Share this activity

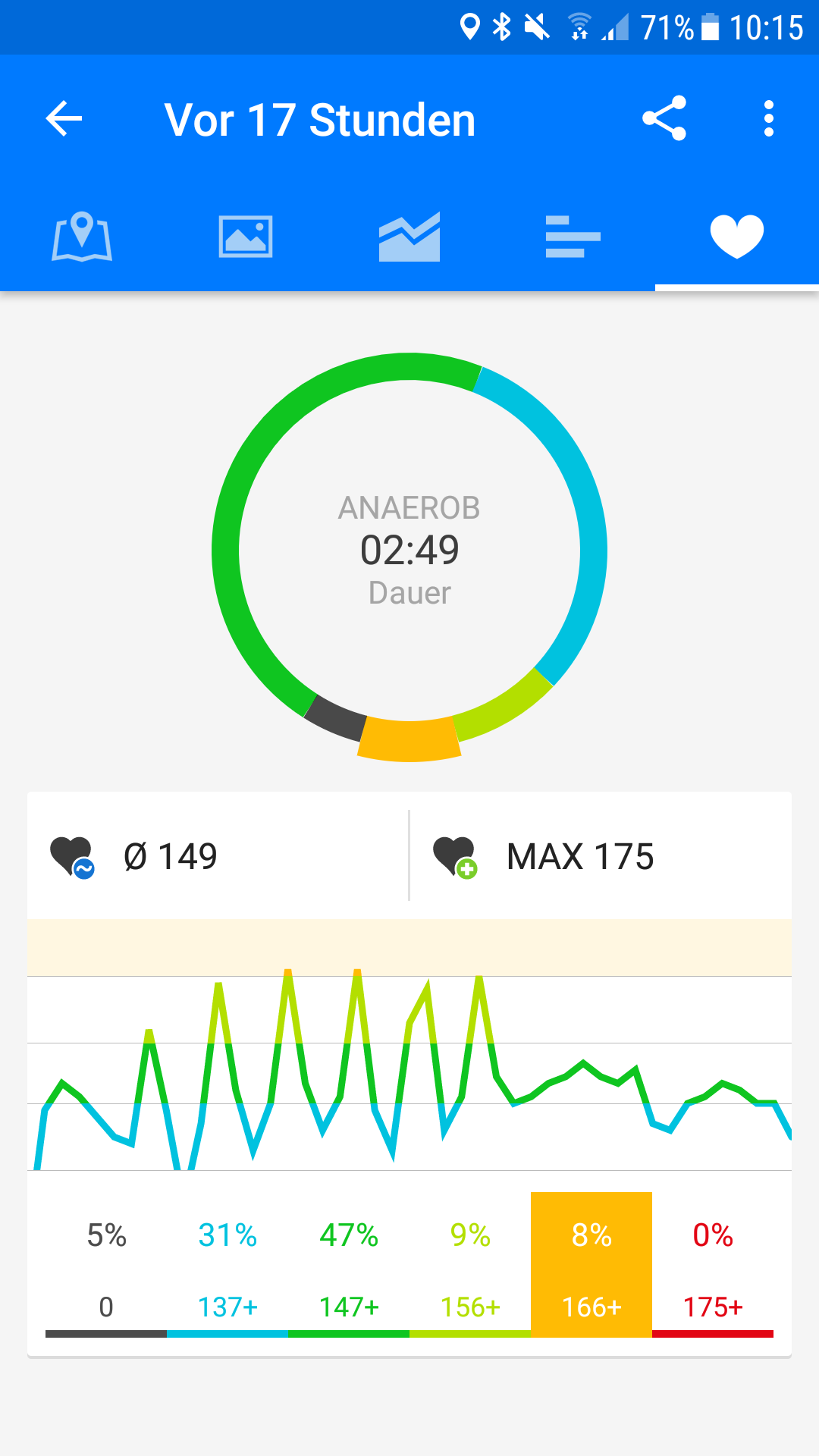(x=664, y=119)
